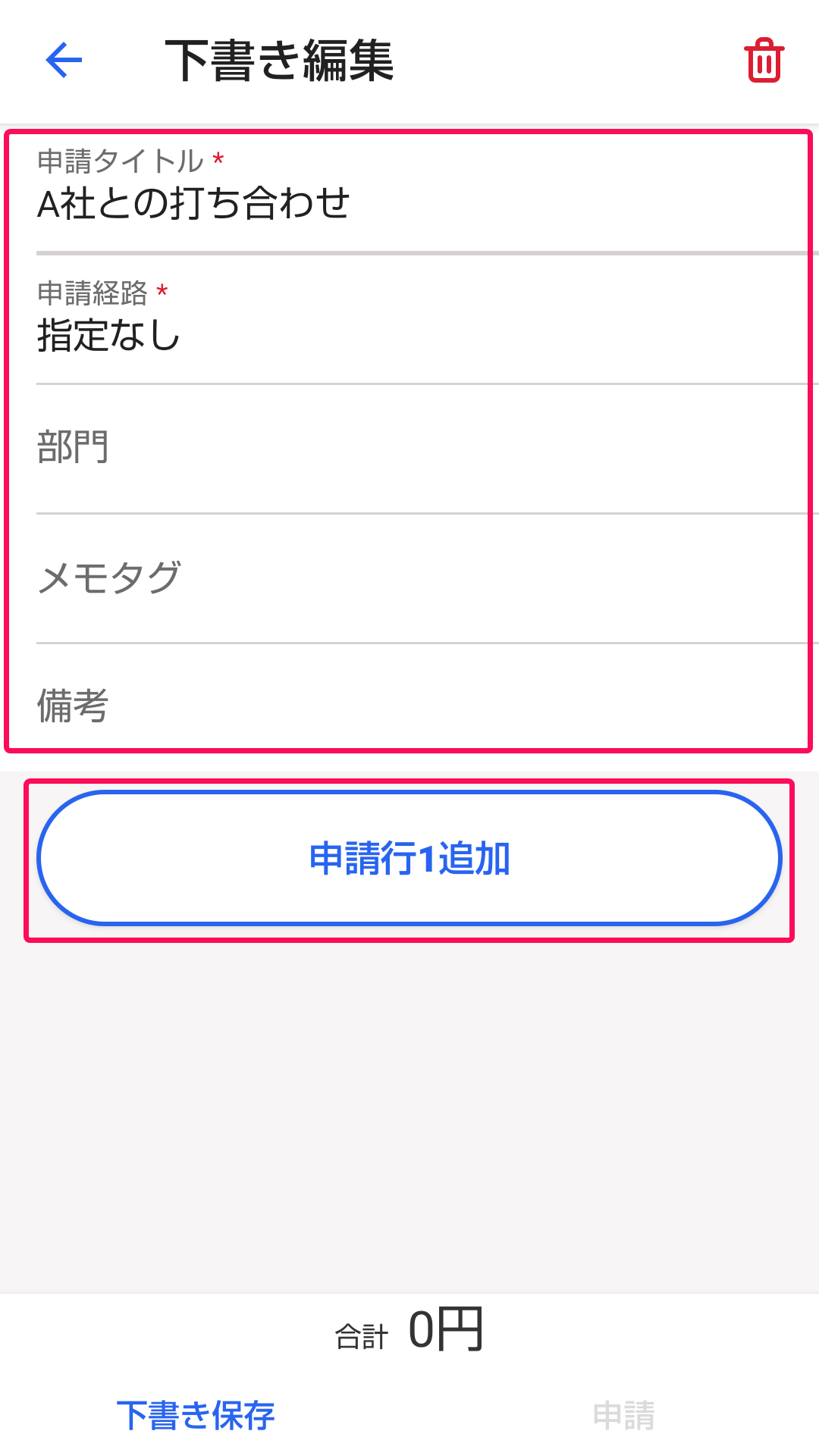The height and width of the screenshot is (1456, 819).
Task: Add a line with 申請行1追加
Action: (x=409, y=858)
